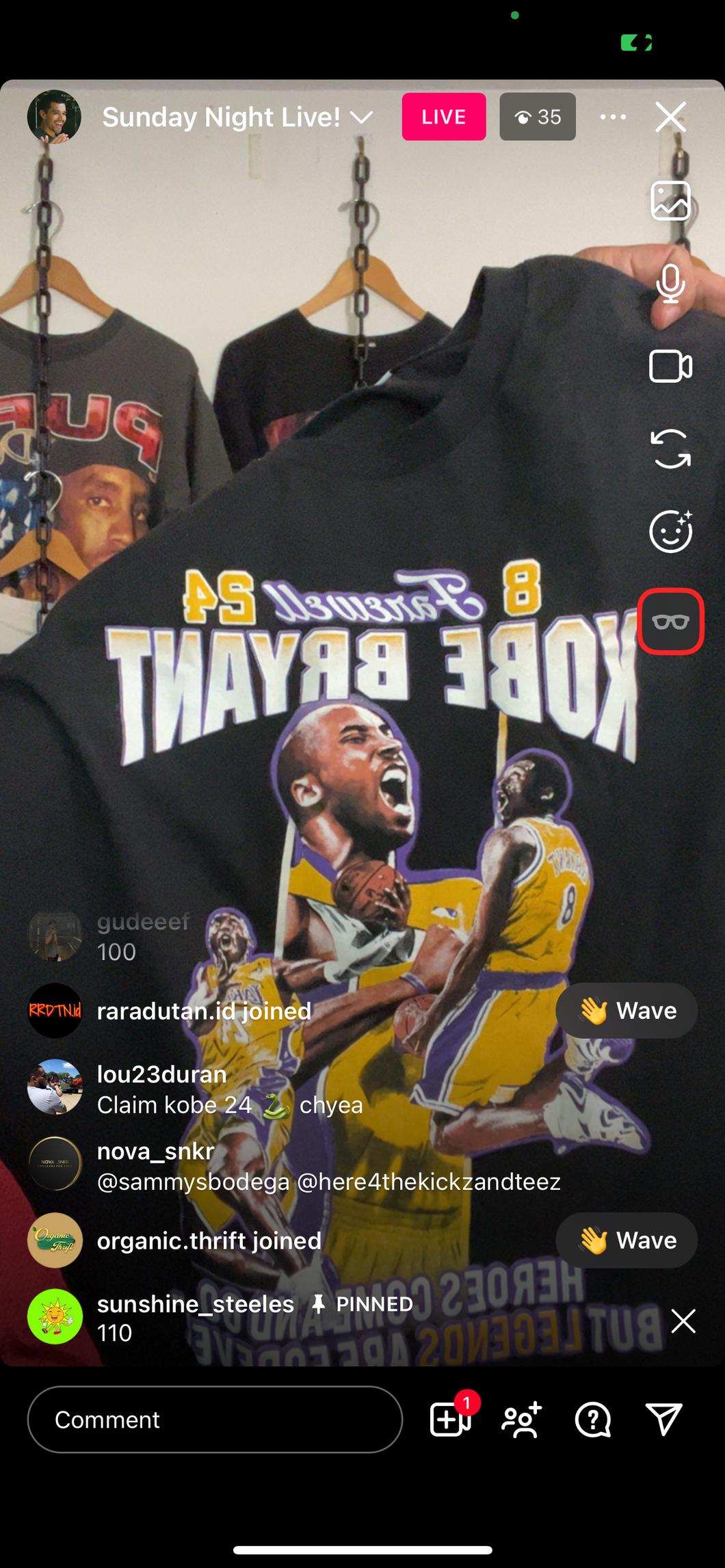
Task: Open lou23duran's comment
Action: [x=229, y=1089]
